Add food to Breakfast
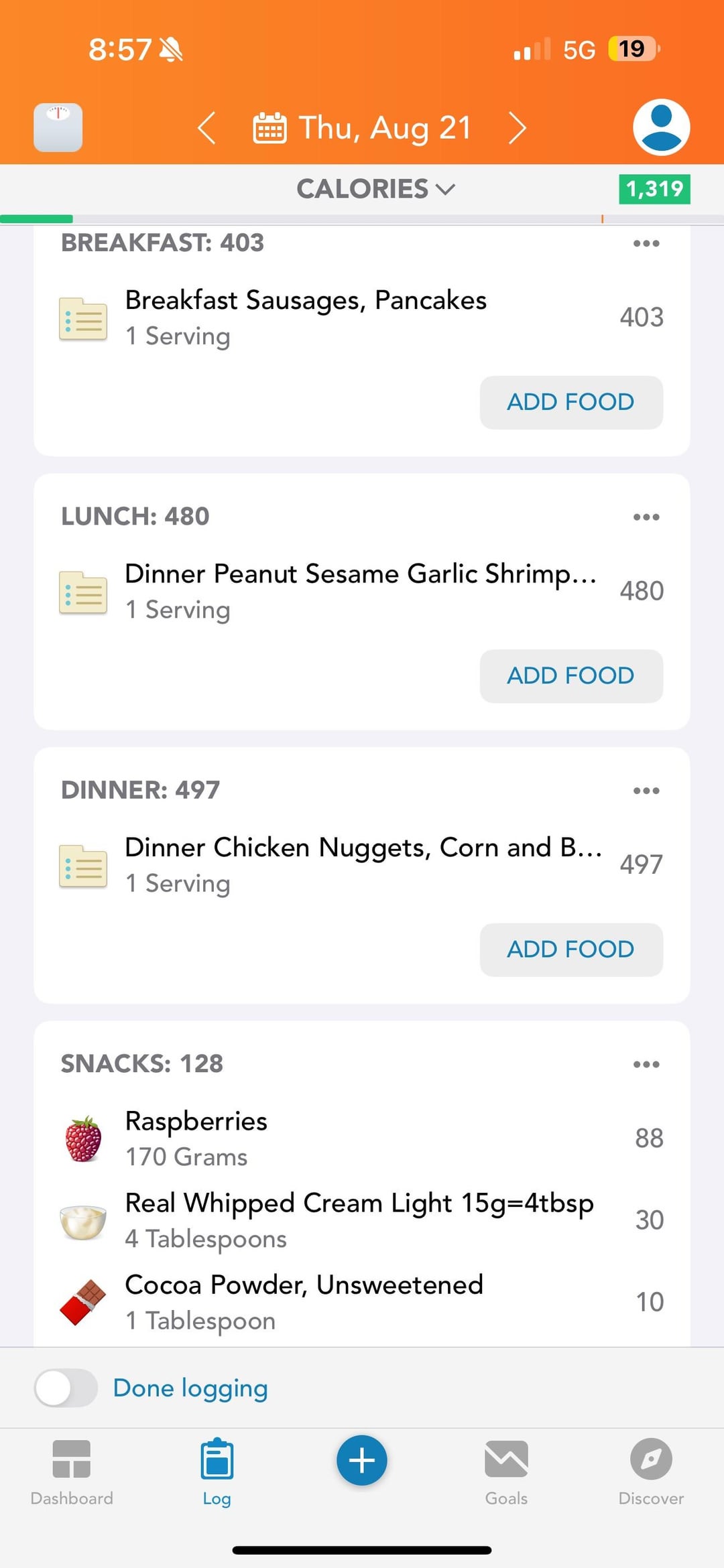Screen dimensions: 724x1568 (x=571, y=402)
